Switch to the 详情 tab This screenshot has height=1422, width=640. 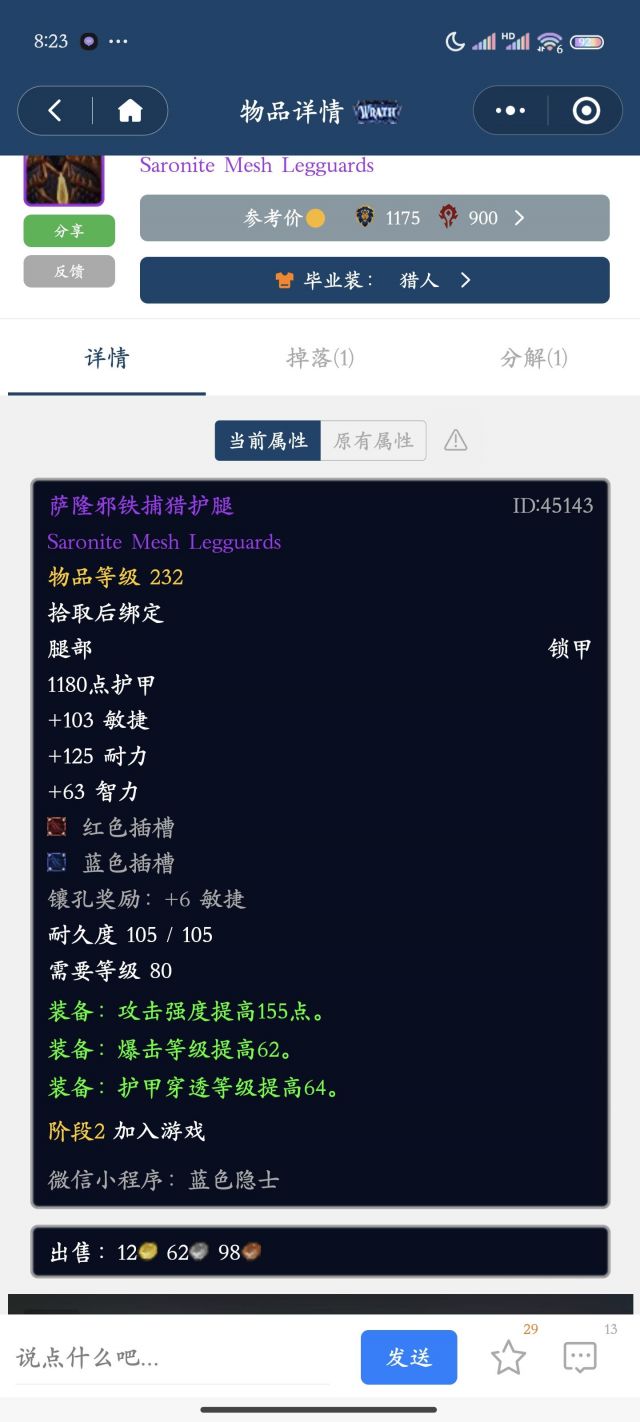click(107, 358)
